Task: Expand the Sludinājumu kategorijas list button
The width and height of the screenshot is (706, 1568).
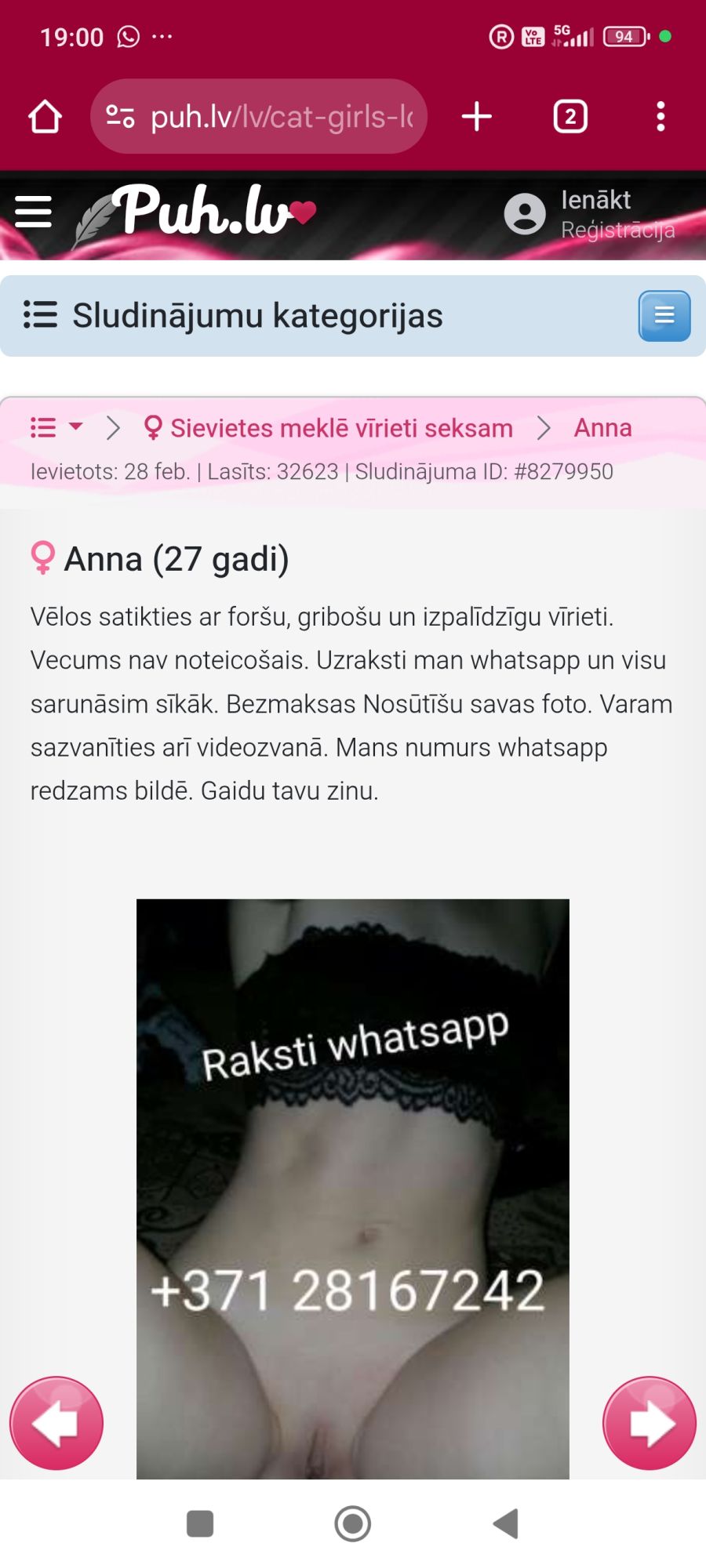Action: point(664,316)
